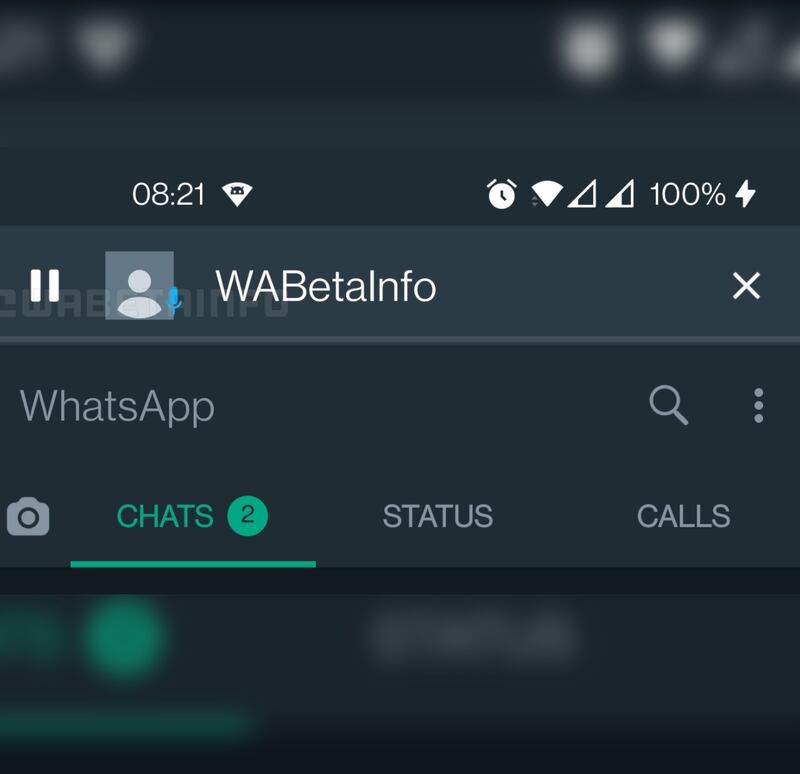Viewport: 800px width, 774px height.
Task: Dismiss the WABetaInfo voice player bar
Action: (x=746, y=286)
